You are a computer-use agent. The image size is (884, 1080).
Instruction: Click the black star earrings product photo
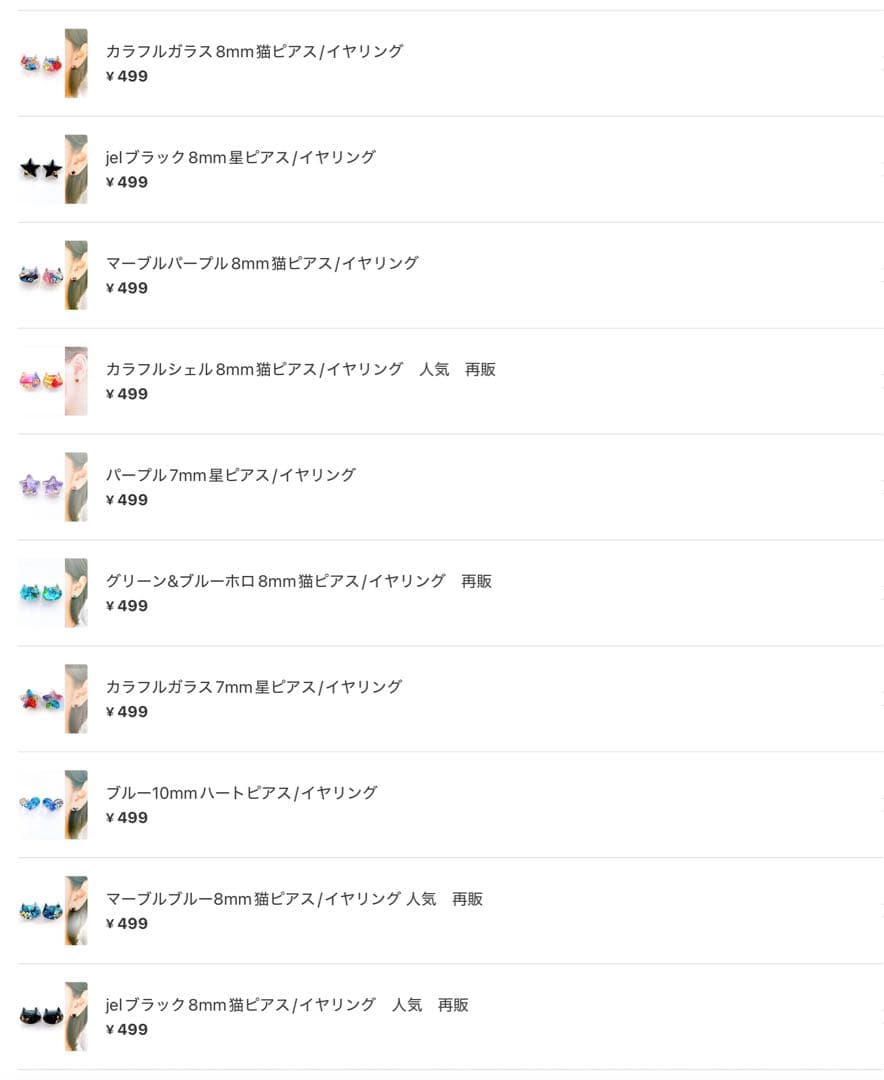pos(40,169)
